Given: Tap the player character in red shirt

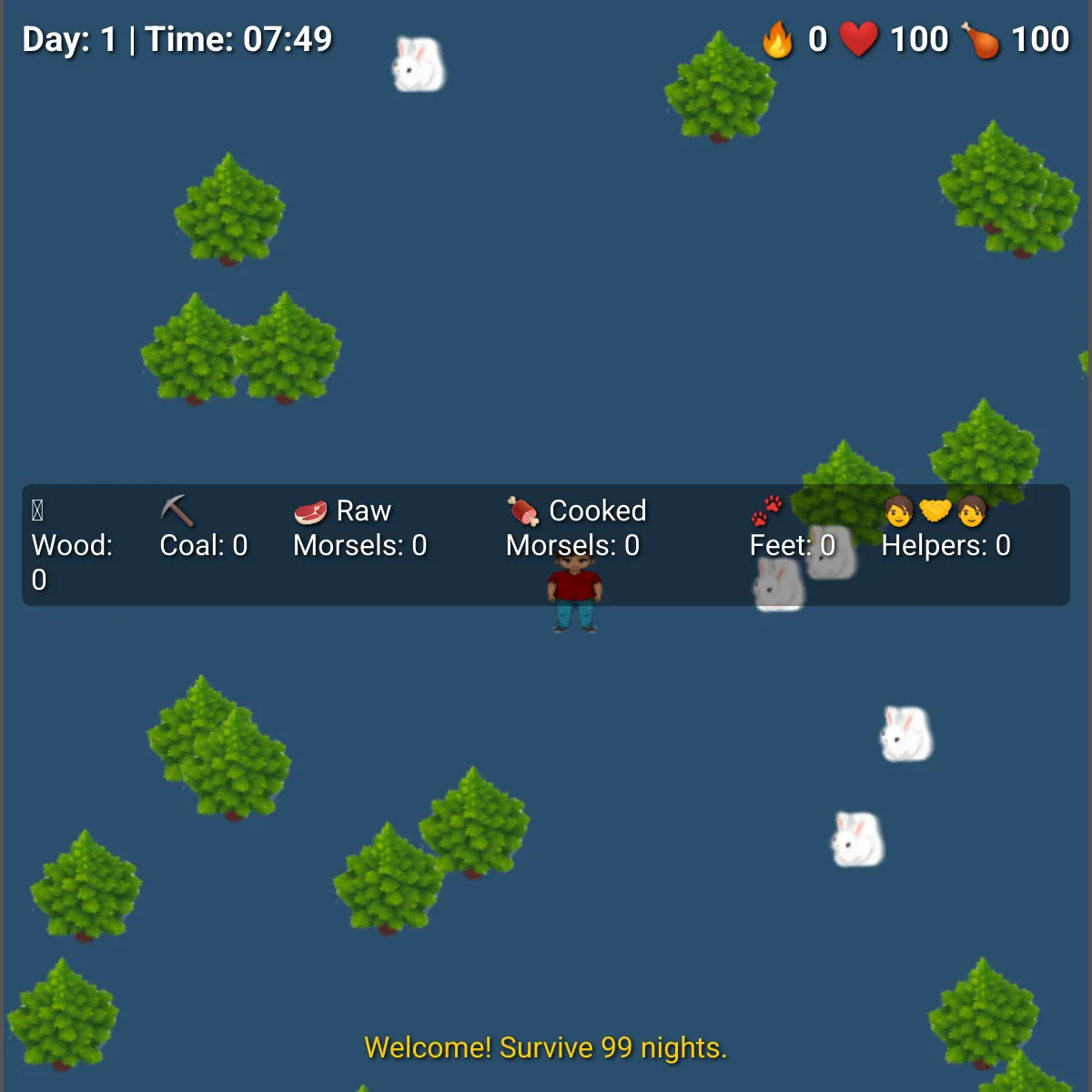Looking at the screenshot, I should click(x=574, y=591).
